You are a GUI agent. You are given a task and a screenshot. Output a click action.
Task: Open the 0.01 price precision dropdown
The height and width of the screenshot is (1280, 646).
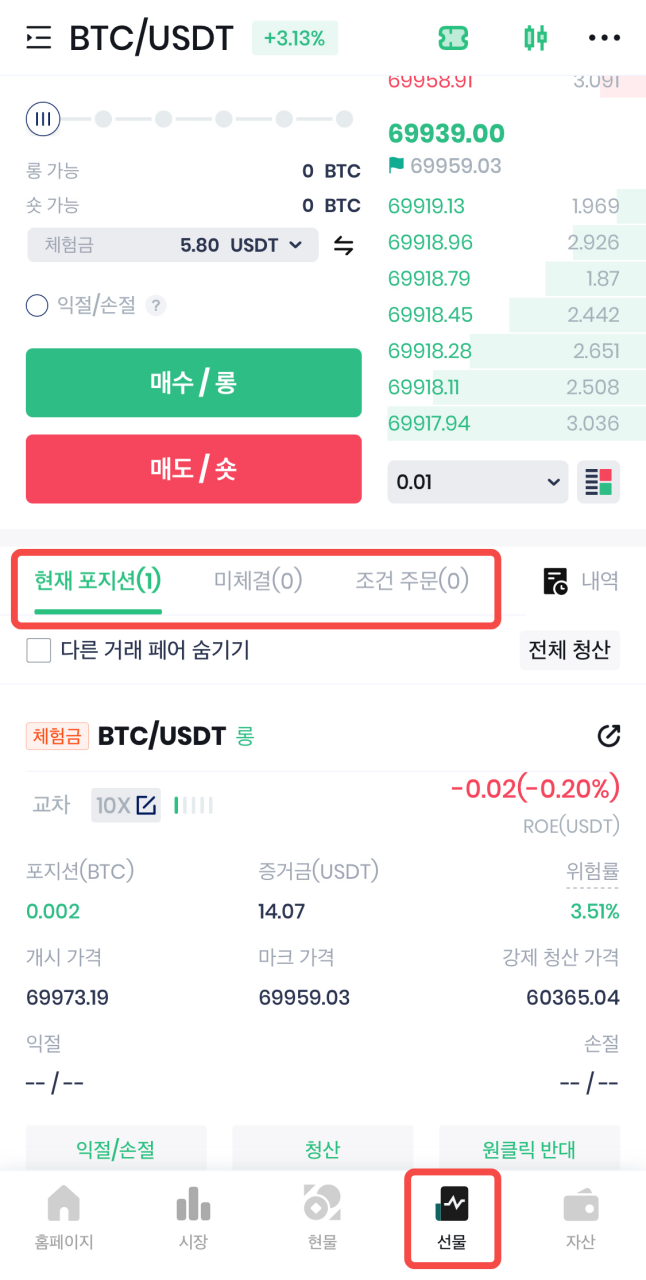[477, 482]
